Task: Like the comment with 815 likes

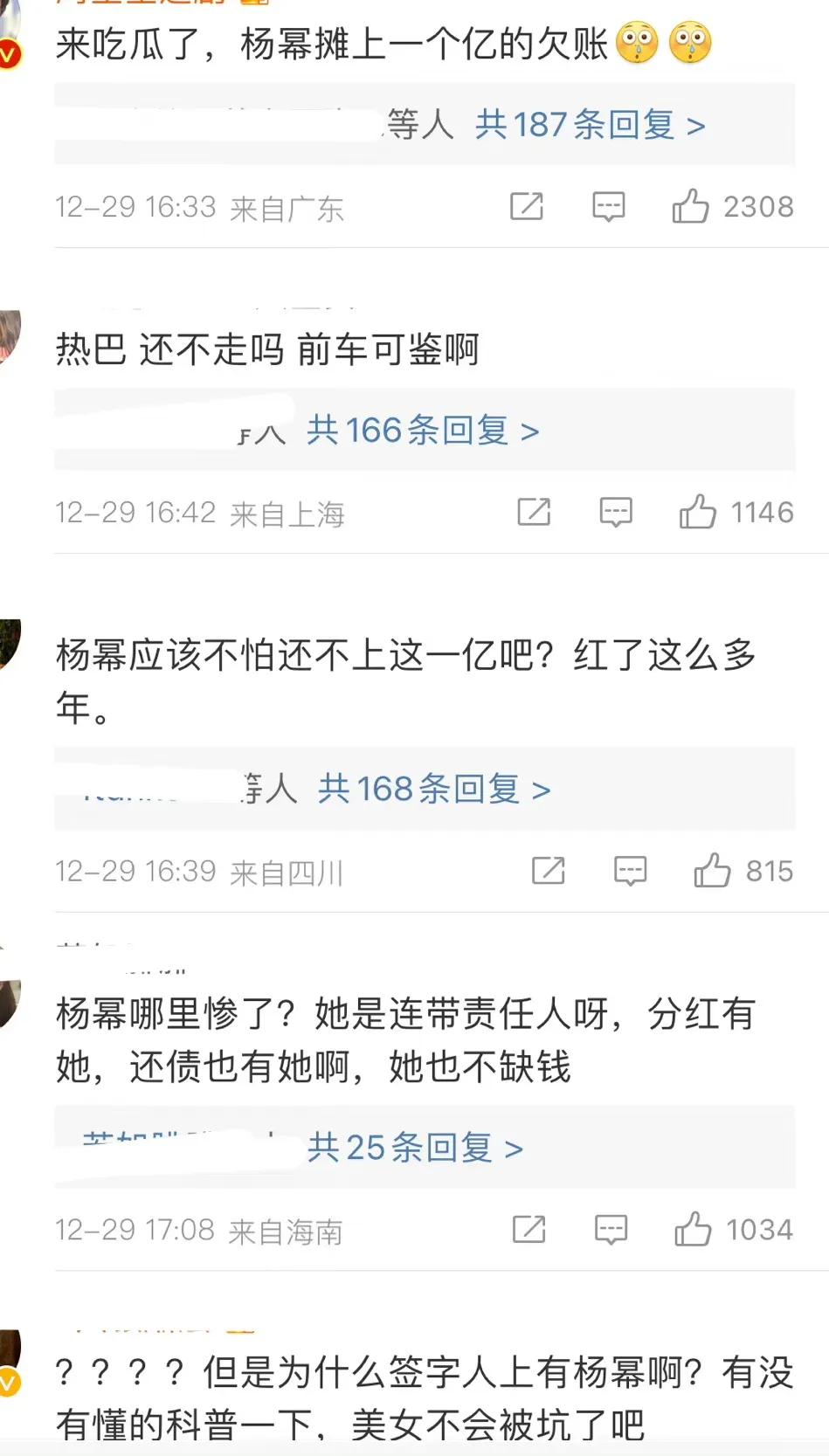Action: click(712, 871)
